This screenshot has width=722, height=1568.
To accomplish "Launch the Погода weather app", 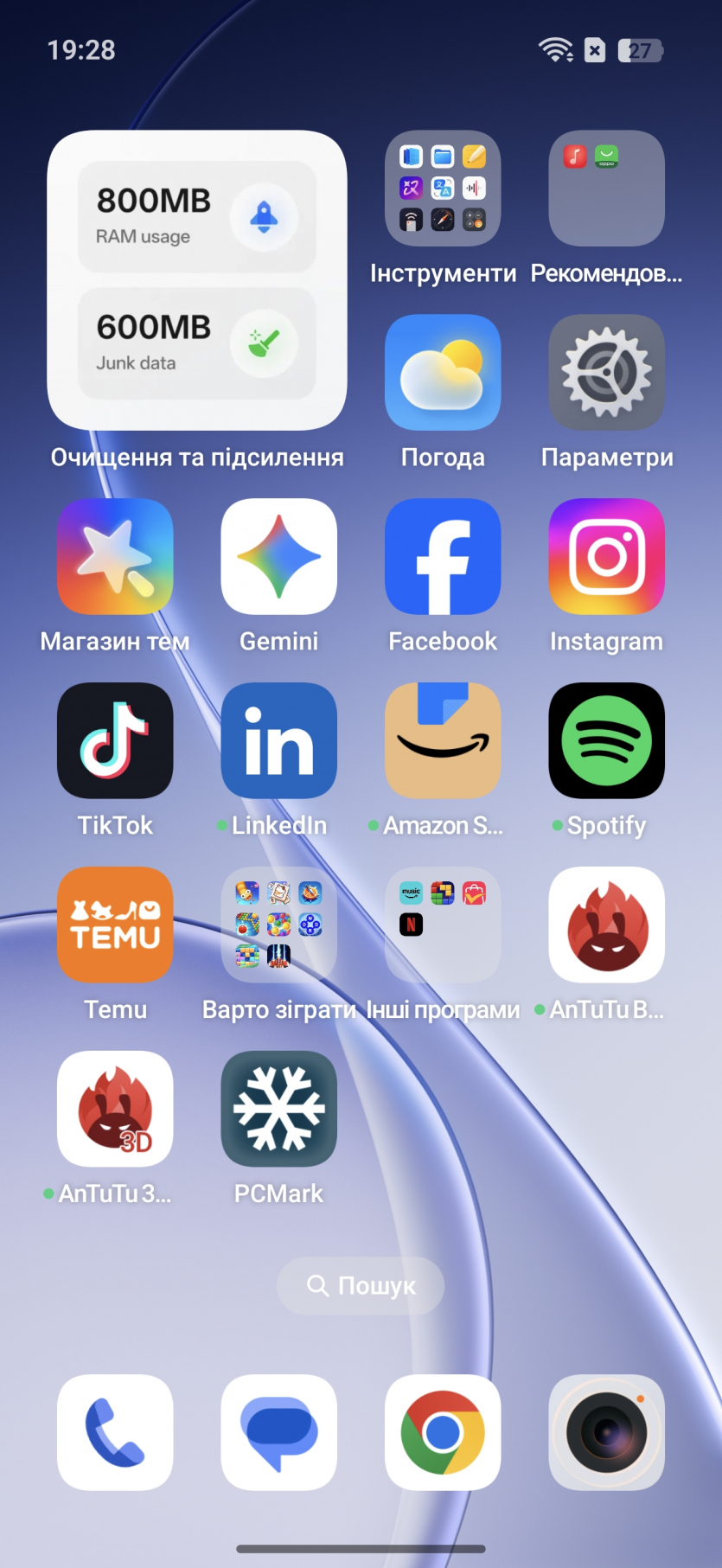I will (x=443, y=373).
